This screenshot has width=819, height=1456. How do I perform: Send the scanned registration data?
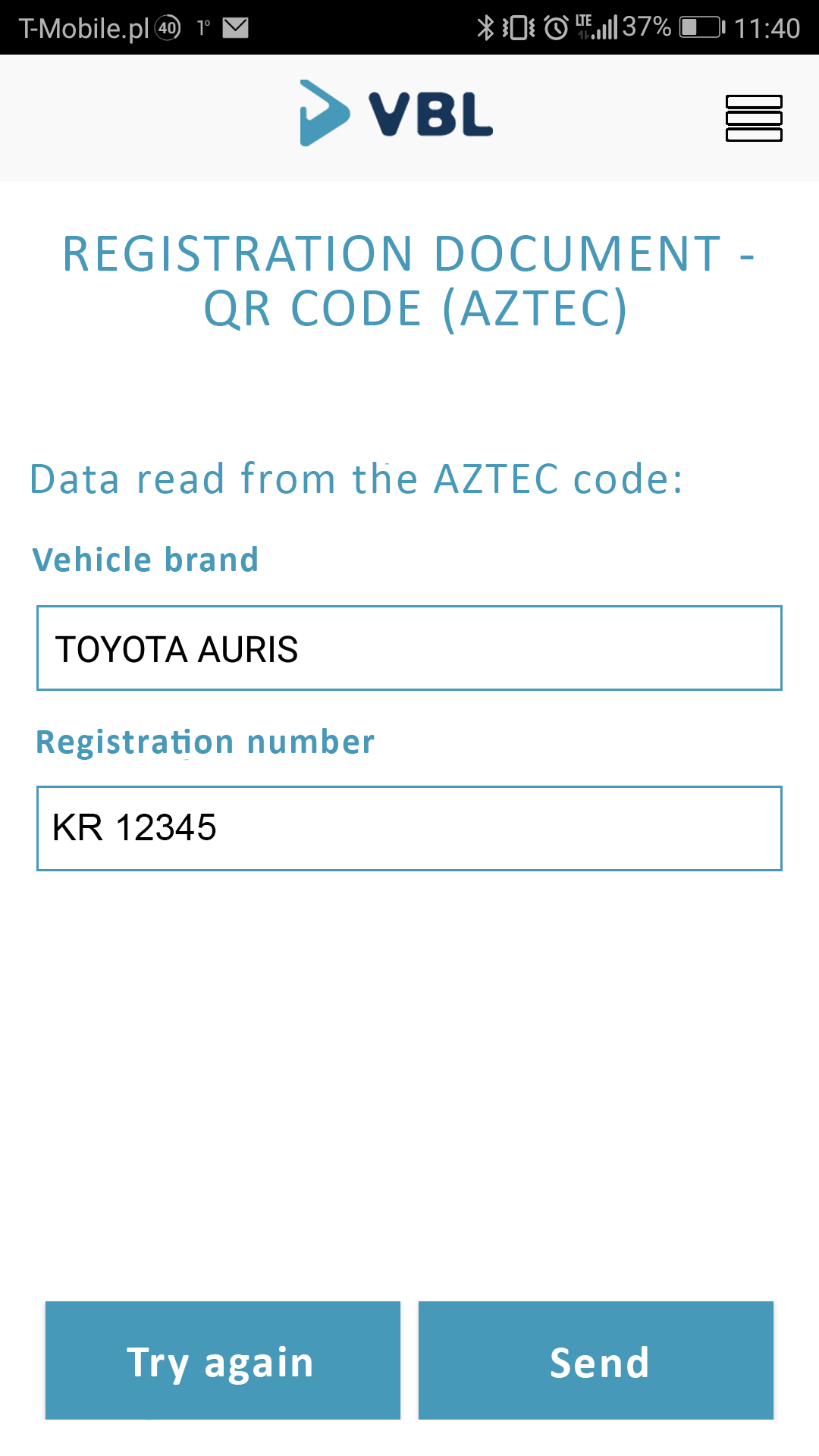click(x=596, y=1360)
